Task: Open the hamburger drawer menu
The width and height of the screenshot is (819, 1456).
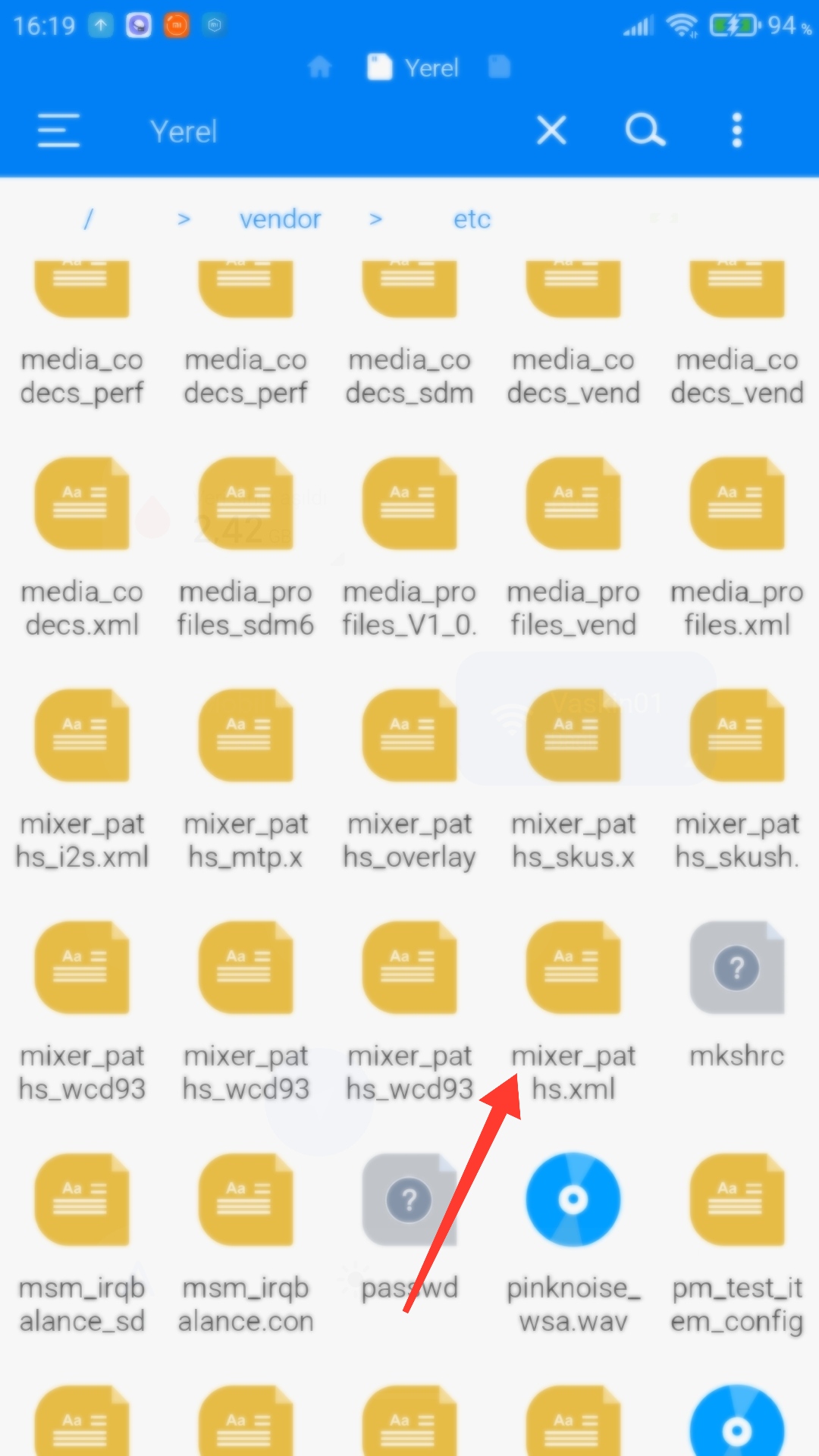Action: pyautogui.click(x=58, y=130)
